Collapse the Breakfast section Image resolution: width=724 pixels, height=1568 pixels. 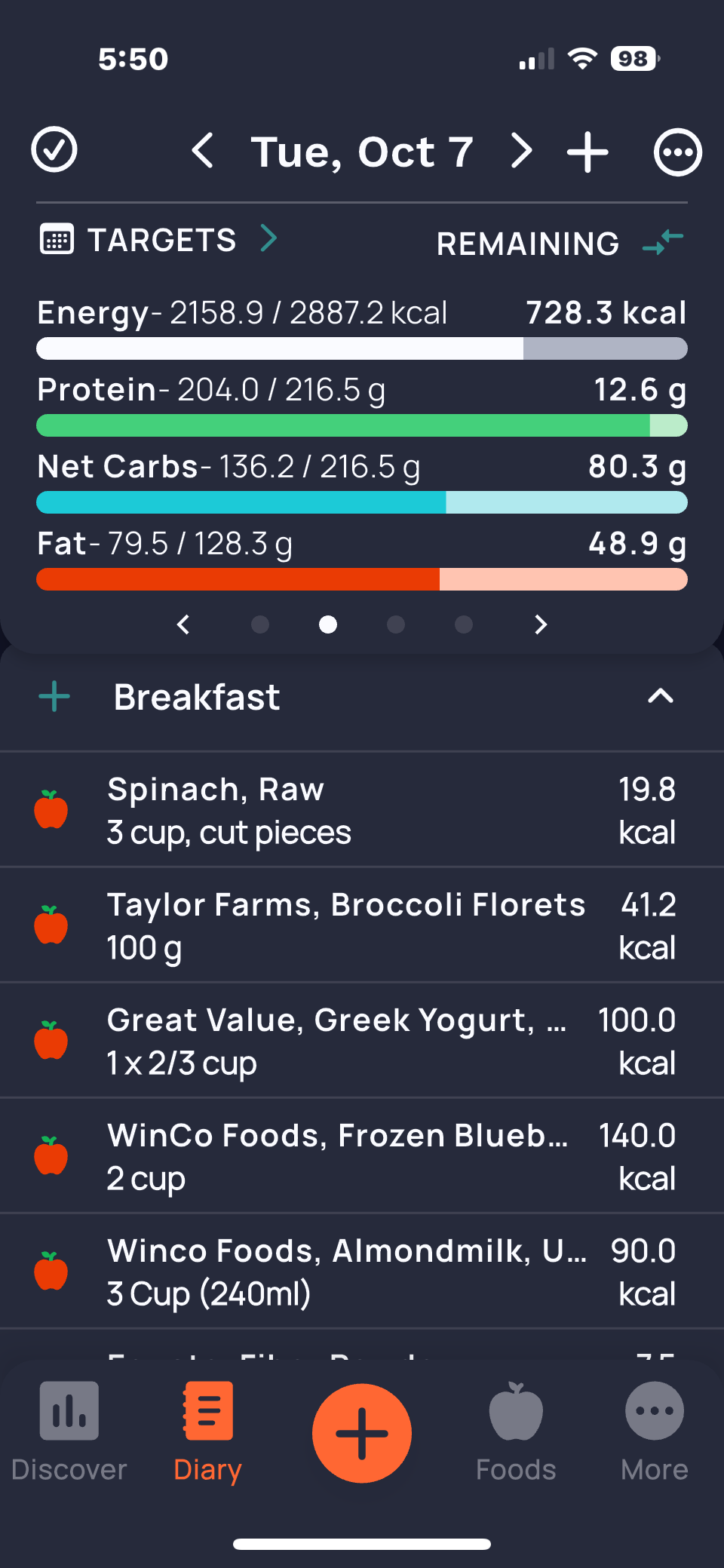click(x=660, y=696)
